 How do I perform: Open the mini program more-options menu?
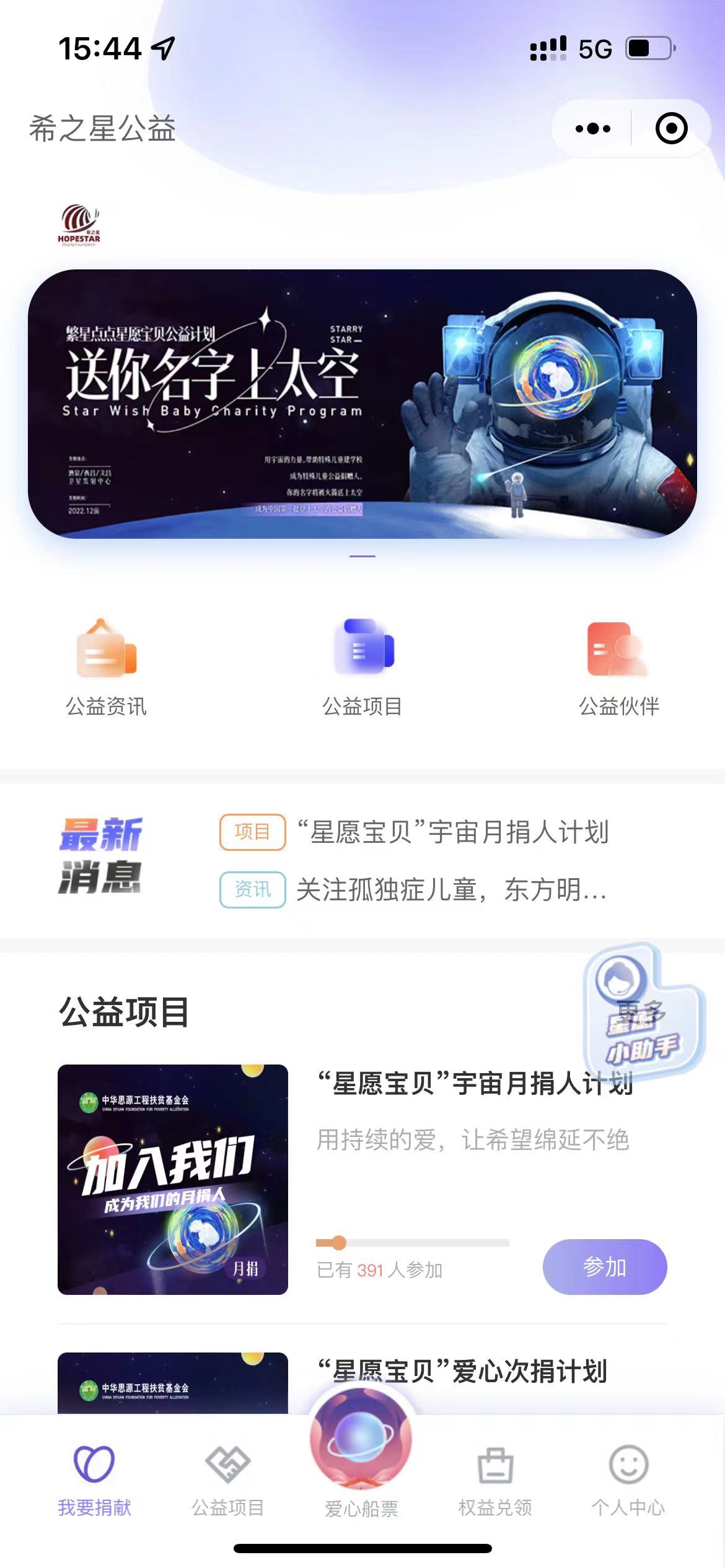click(592, 129)
